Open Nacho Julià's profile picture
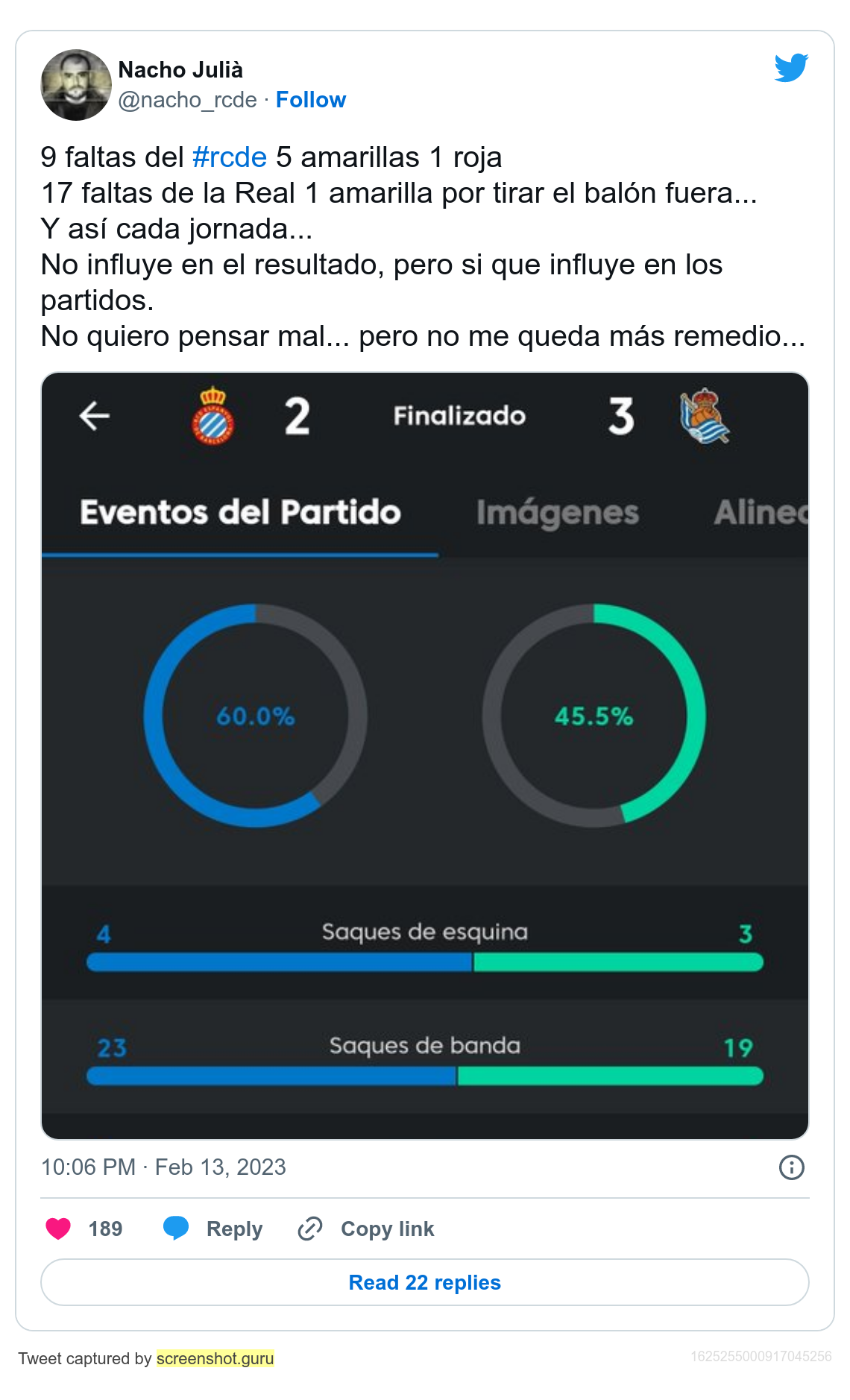 click(x=76, y=85)
